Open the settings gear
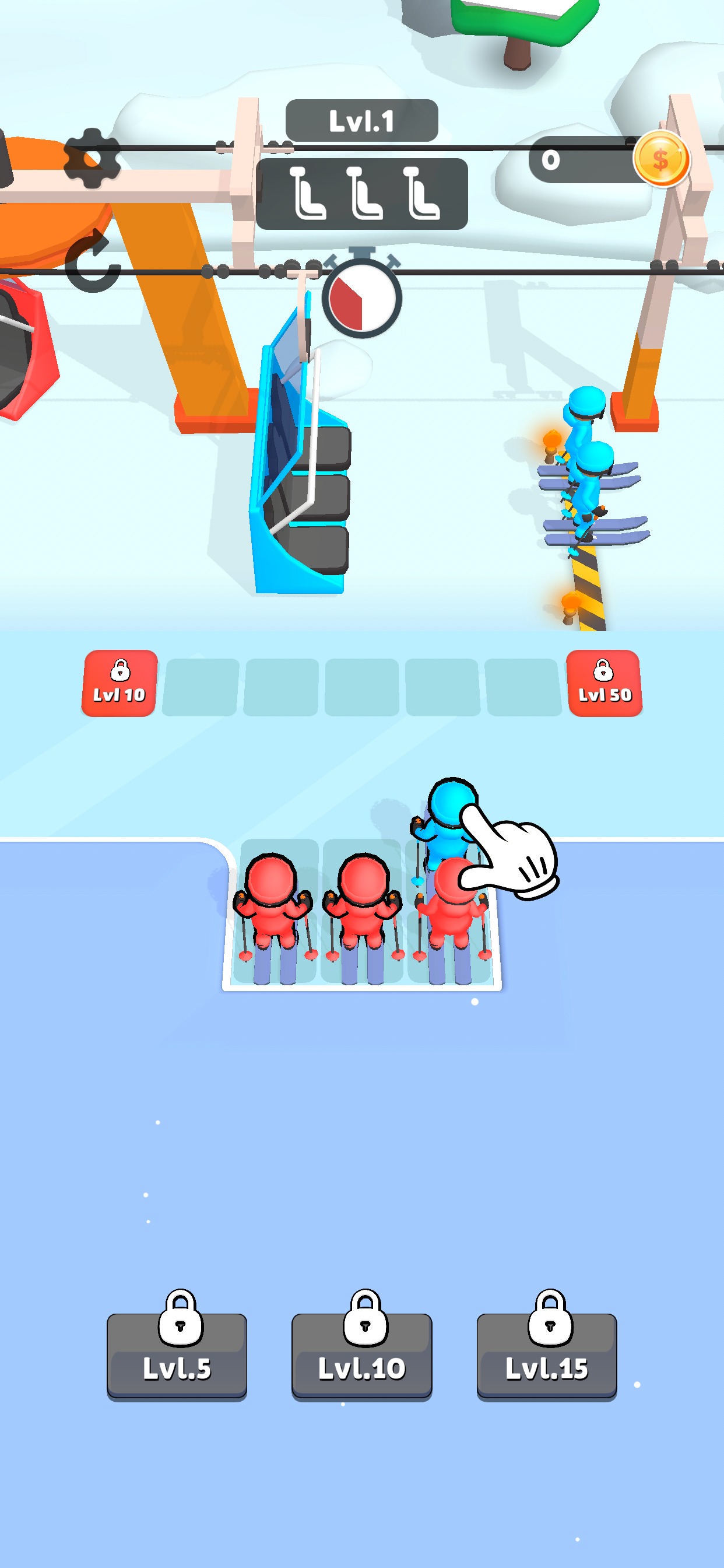The width and height of the screenshot is (724, 1568). [92, 157]
